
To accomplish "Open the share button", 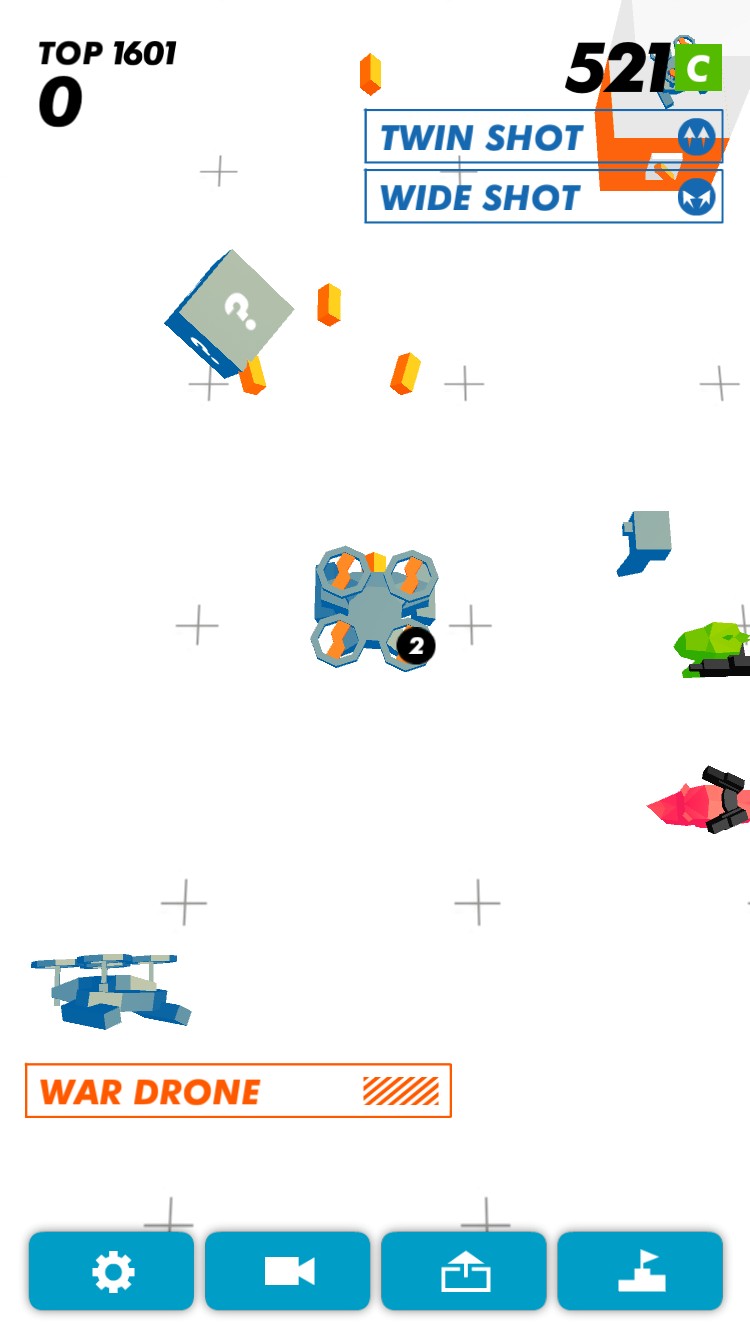I will click(x=464, y=1271).
